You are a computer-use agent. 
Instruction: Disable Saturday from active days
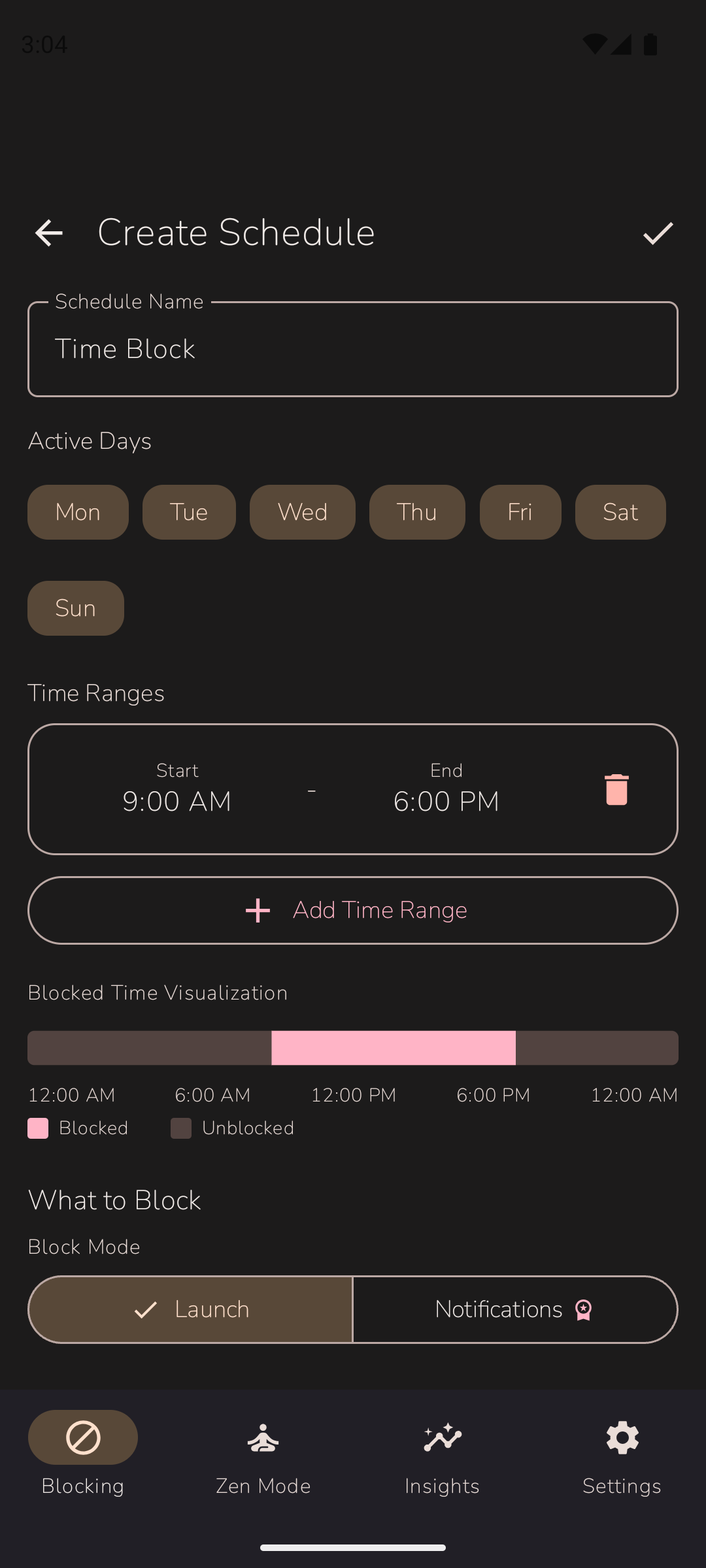(x=620, y=512)
